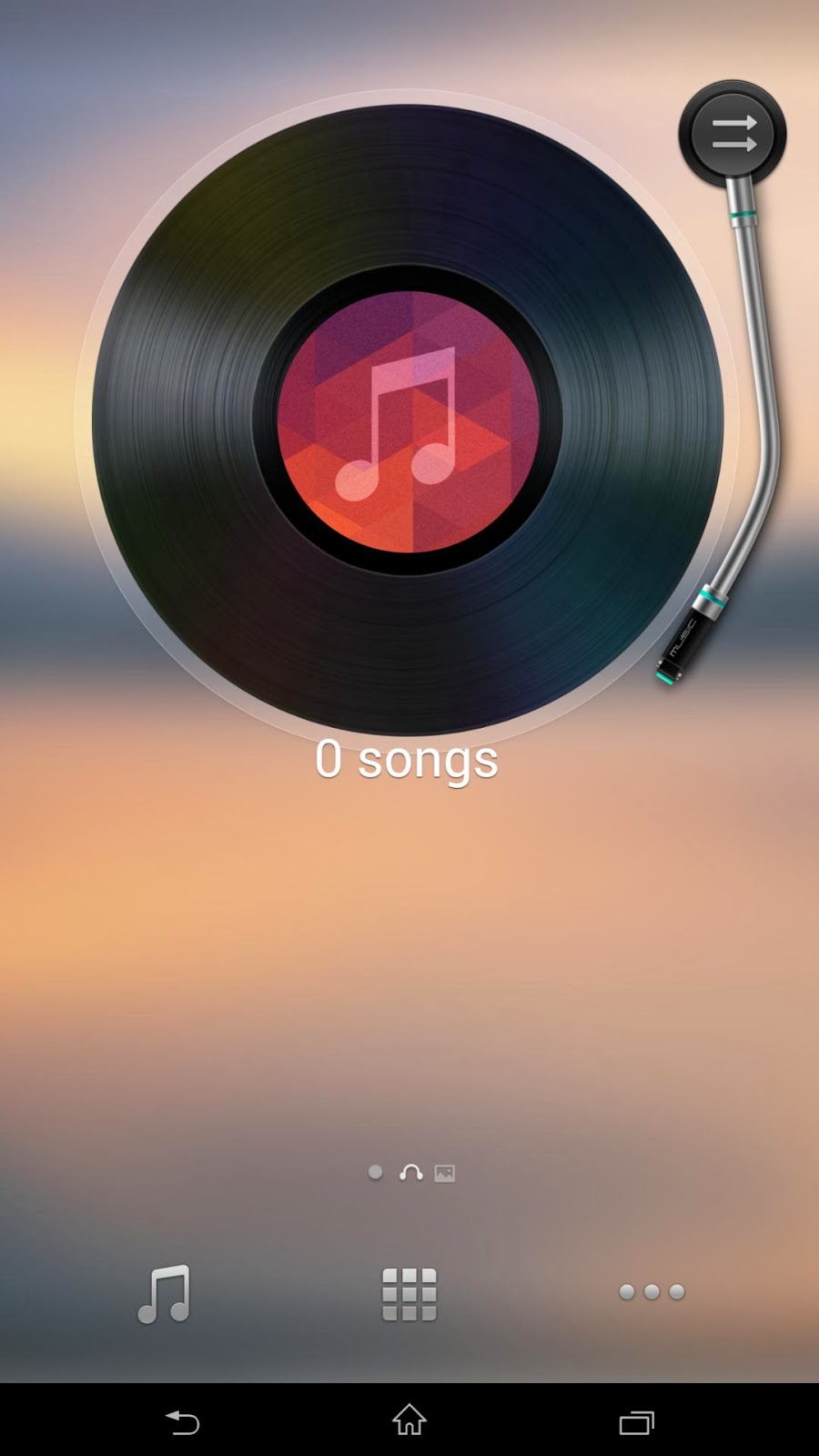Tap the vinyl record album art

[x=408, y=420]
